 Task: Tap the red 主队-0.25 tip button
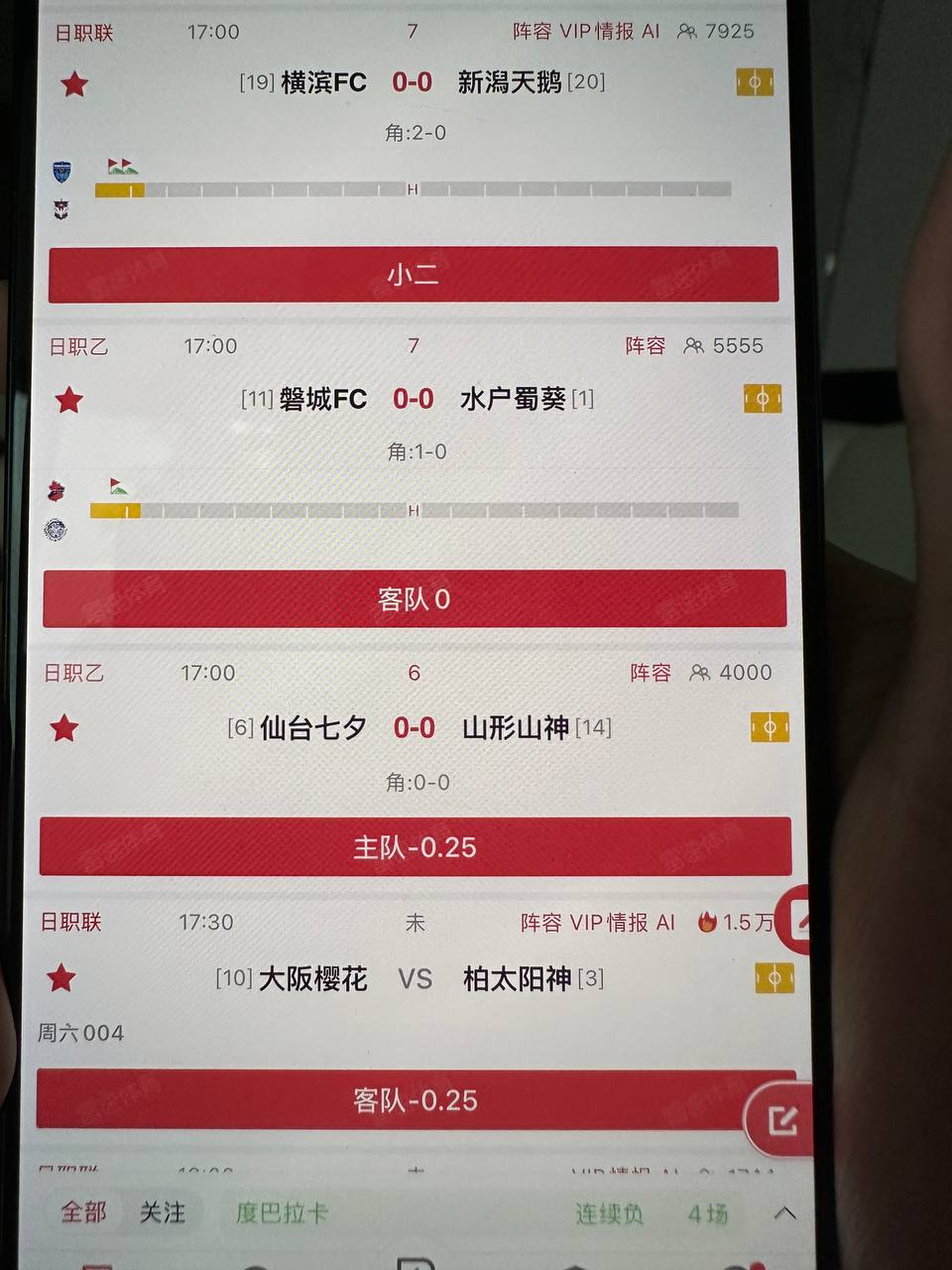point(415,847)
